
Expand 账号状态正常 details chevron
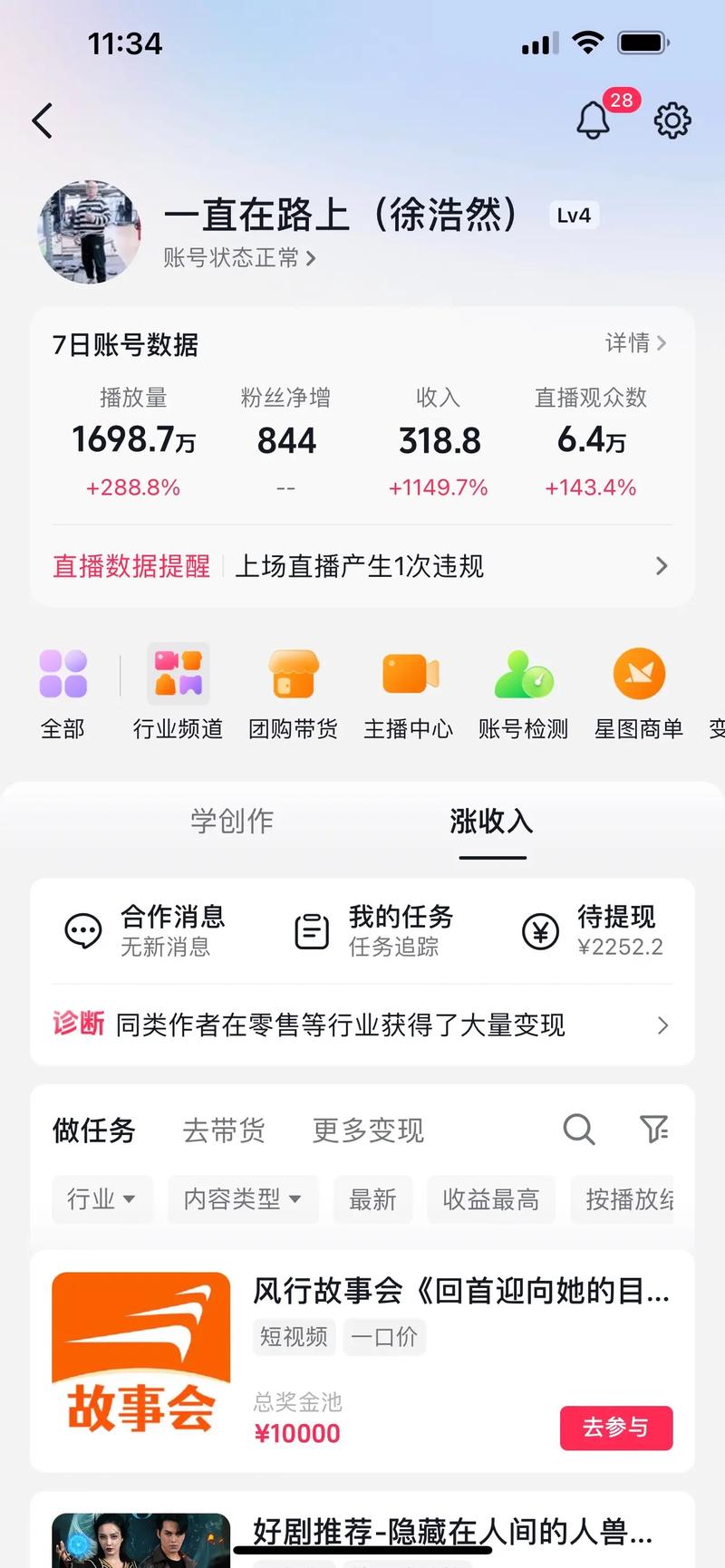click(313, 257)
